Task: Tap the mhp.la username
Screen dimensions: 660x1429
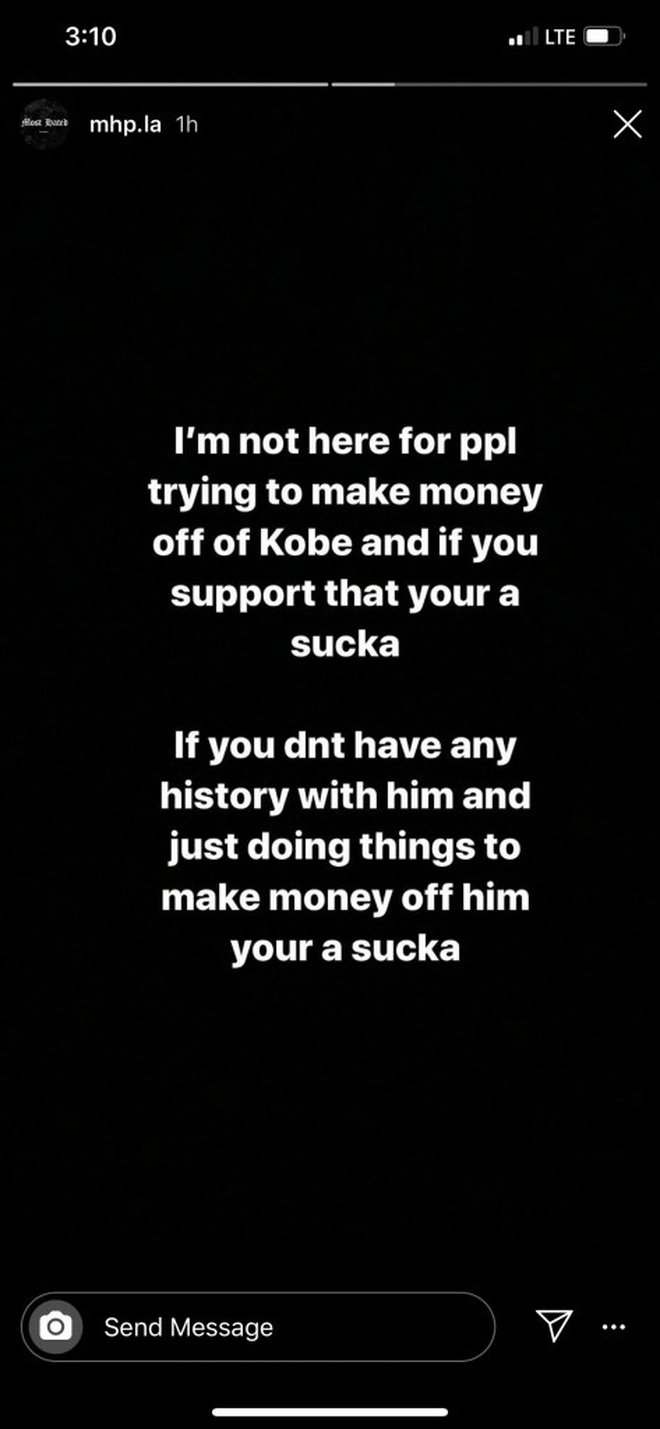Action: pyautogui.click(x=125, y=126)
